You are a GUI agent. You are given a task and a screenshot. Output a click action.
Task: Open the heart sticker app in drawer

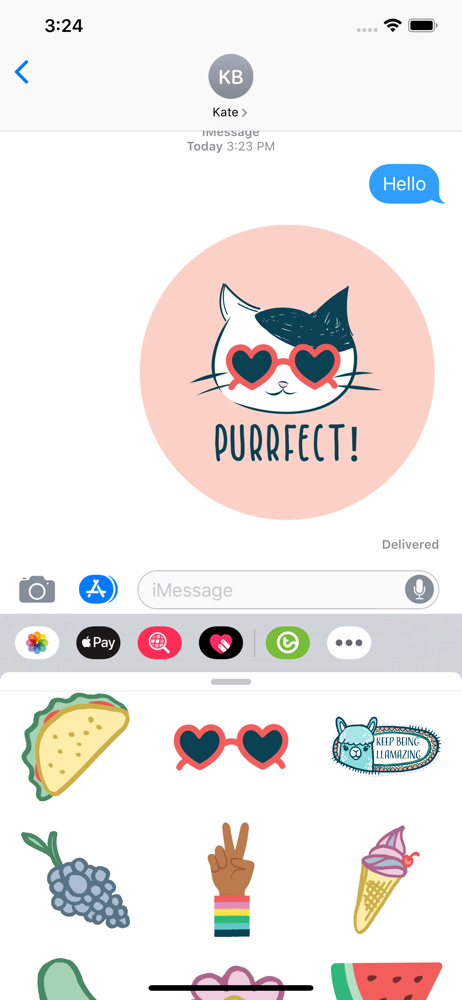221,643
